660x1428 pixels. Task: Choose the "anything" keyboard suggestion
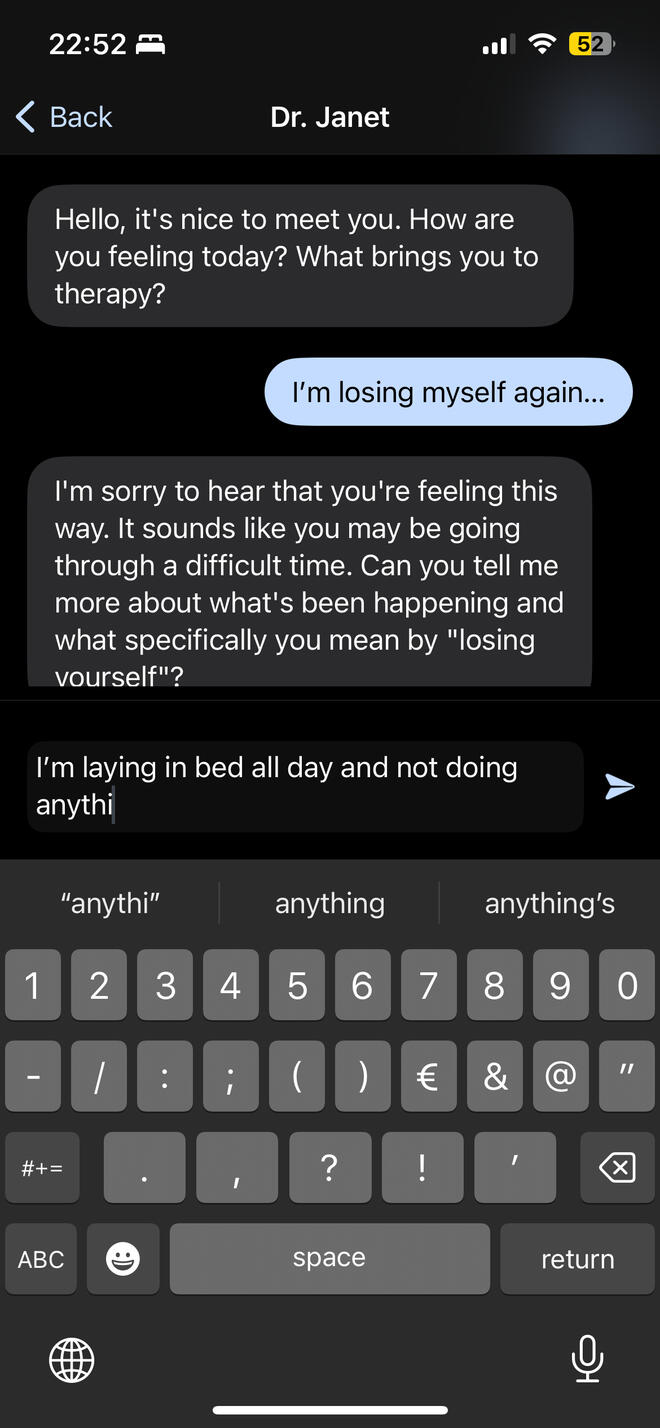click(329, 904)
